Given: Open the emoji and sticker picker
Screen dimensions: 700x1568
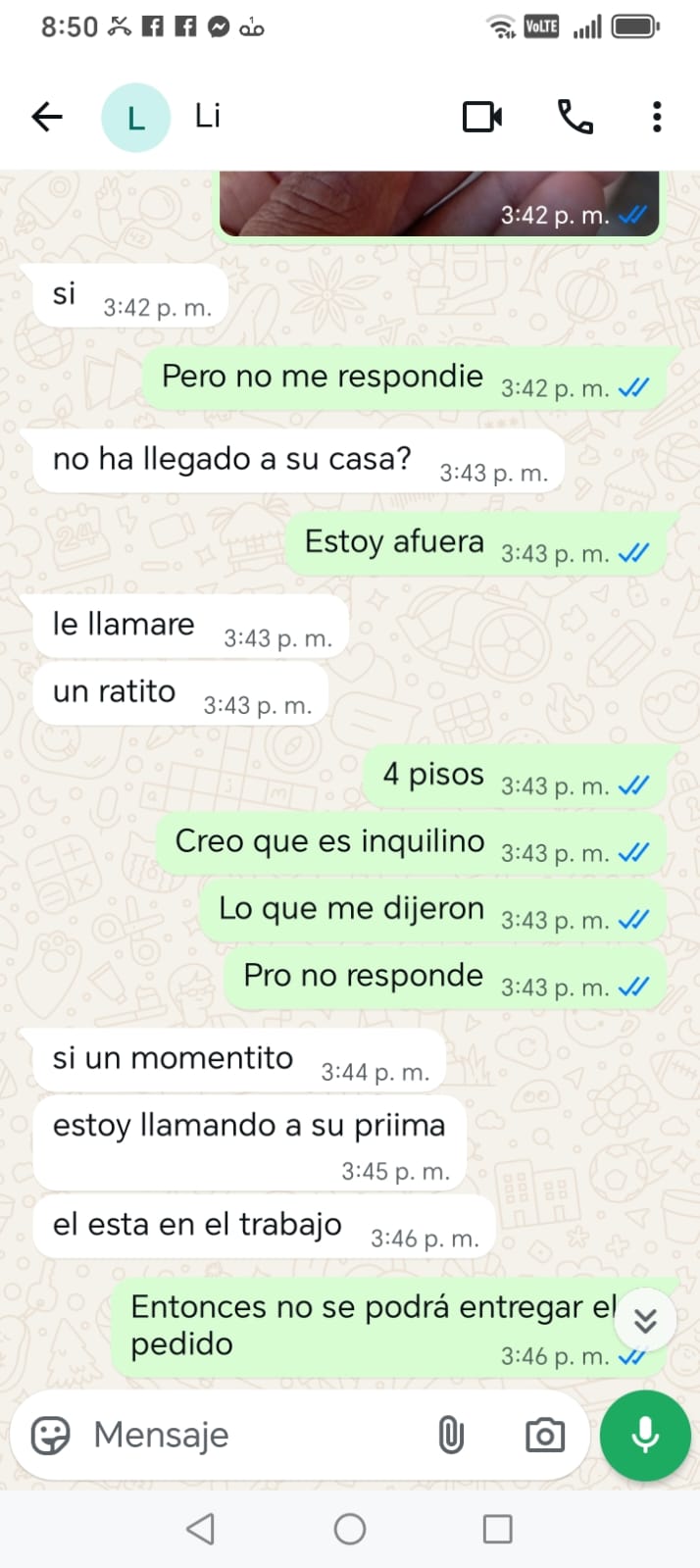Looking at the screenshot, I should [50, 1436].
